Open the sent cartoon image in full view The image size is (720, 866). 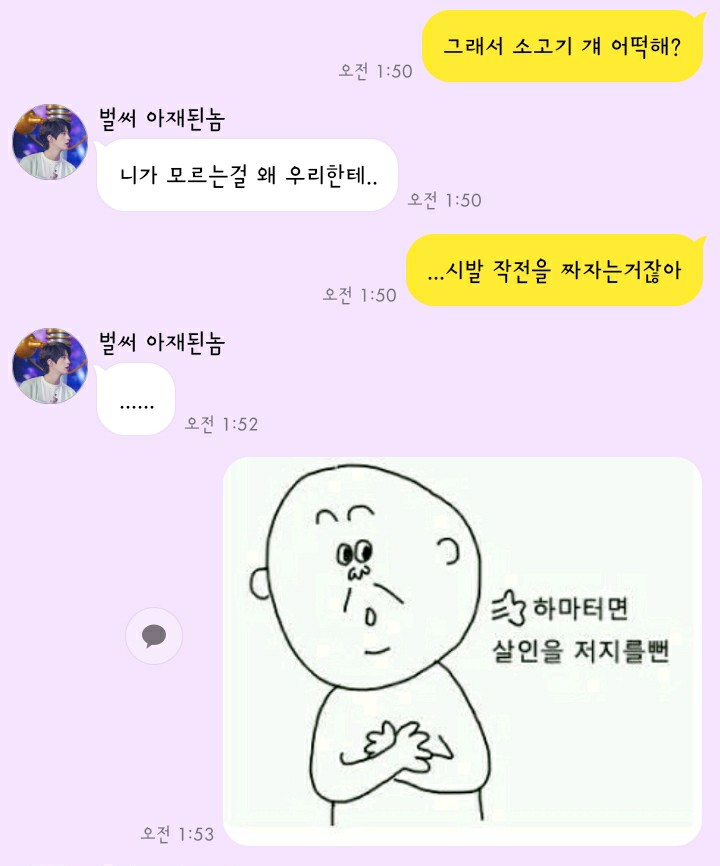[x=461, y=650]
